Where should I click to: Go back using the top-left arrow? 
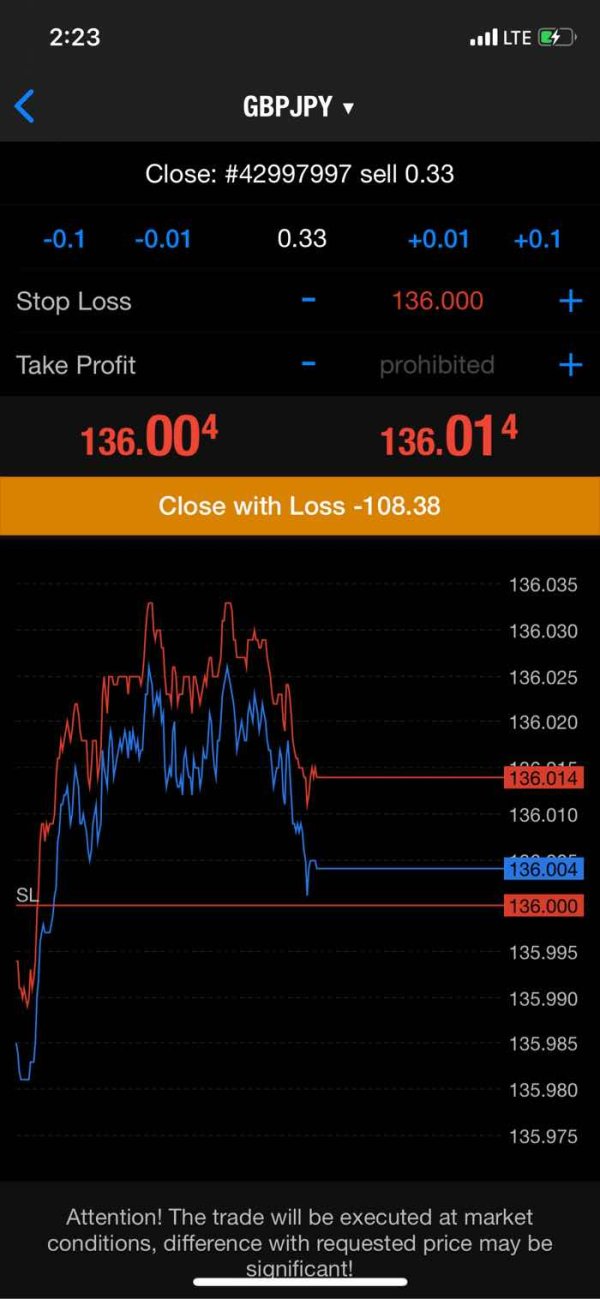pyautogui.click(x=25, y=106)
